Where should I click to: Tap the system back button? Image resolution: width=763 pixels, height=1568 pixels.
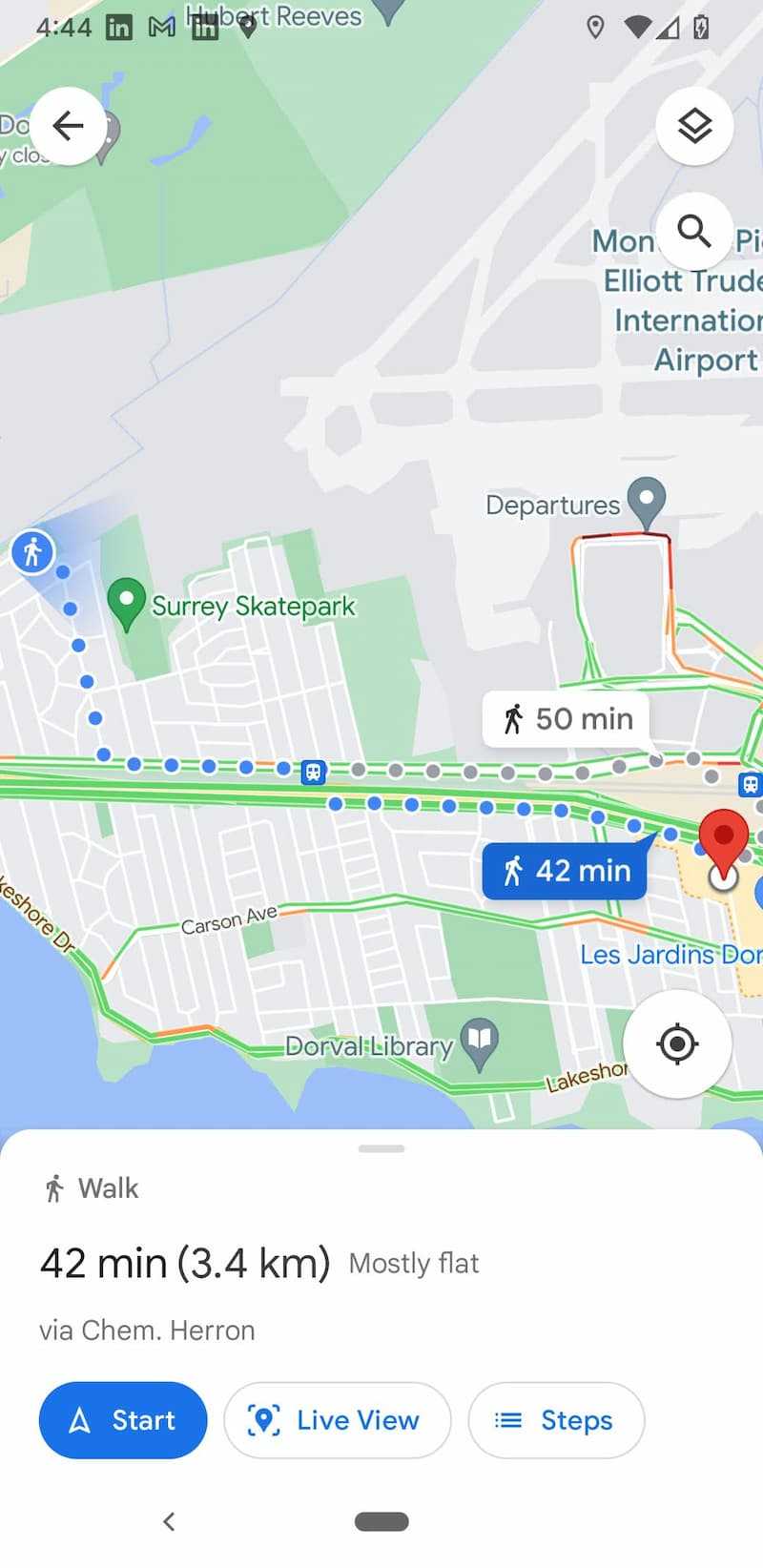[169, 1521]
